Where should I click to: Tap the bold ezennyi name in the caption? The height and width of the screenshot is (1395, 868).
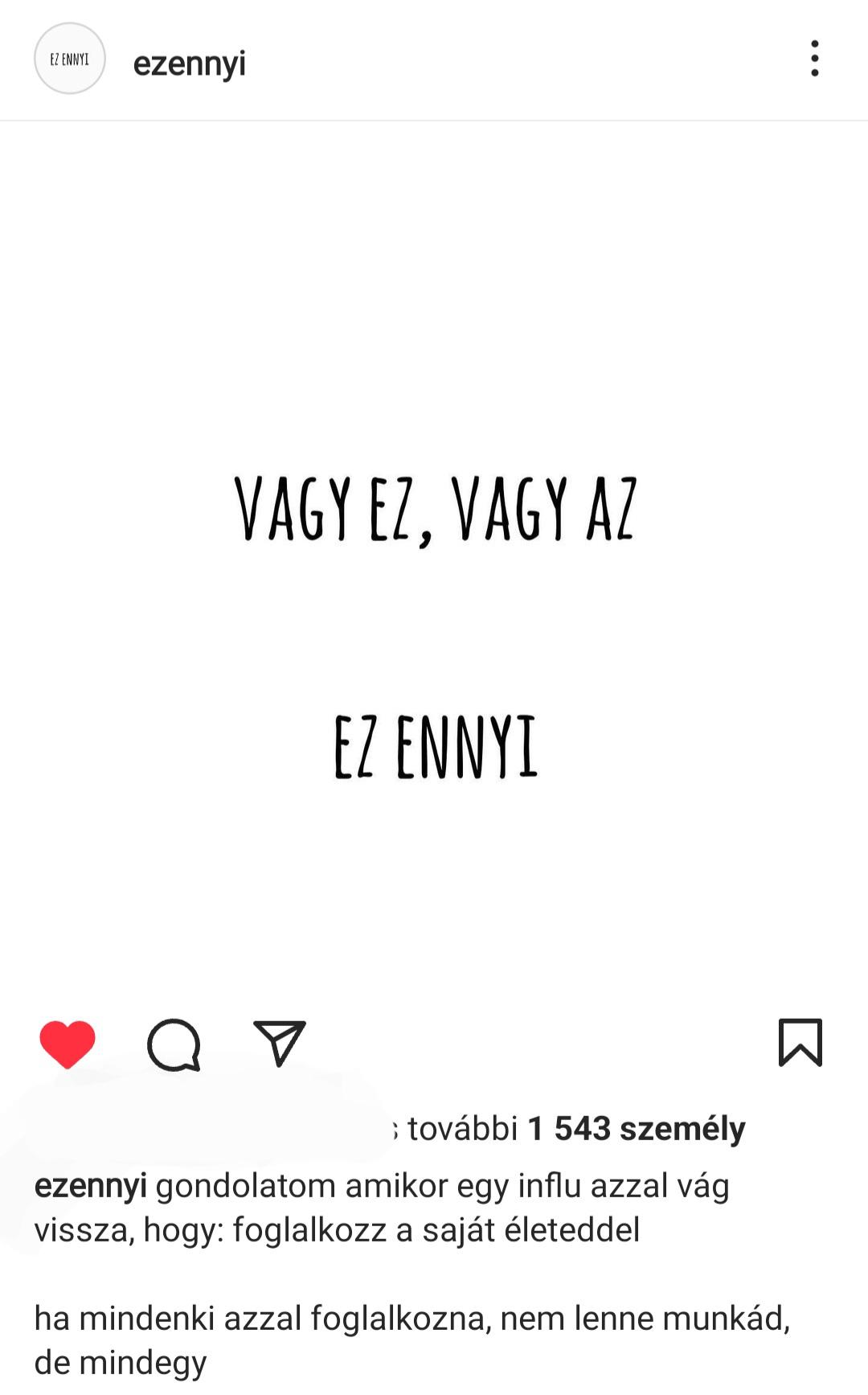[x=90, y=1186]
